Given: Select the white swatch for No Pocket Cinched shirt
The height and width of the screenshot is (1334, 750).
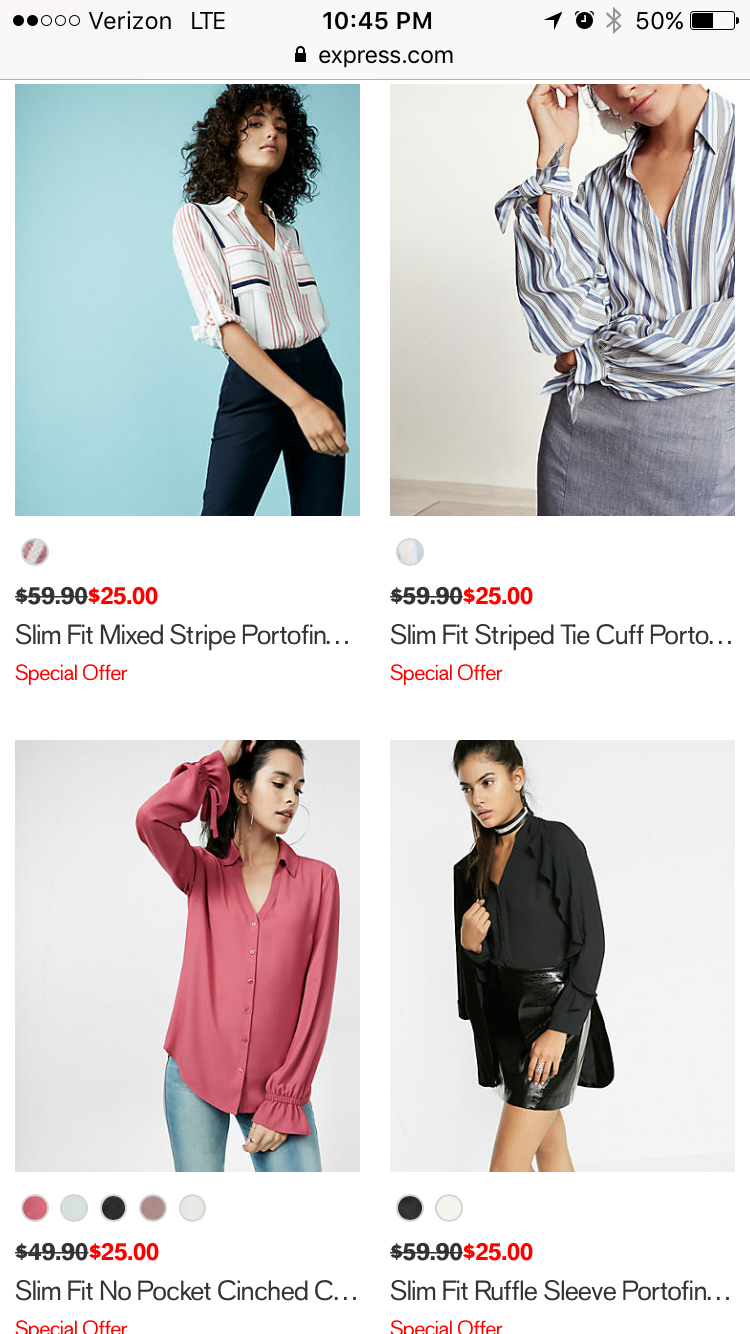Looking at the screenshot, I should tap(192, 1208).
